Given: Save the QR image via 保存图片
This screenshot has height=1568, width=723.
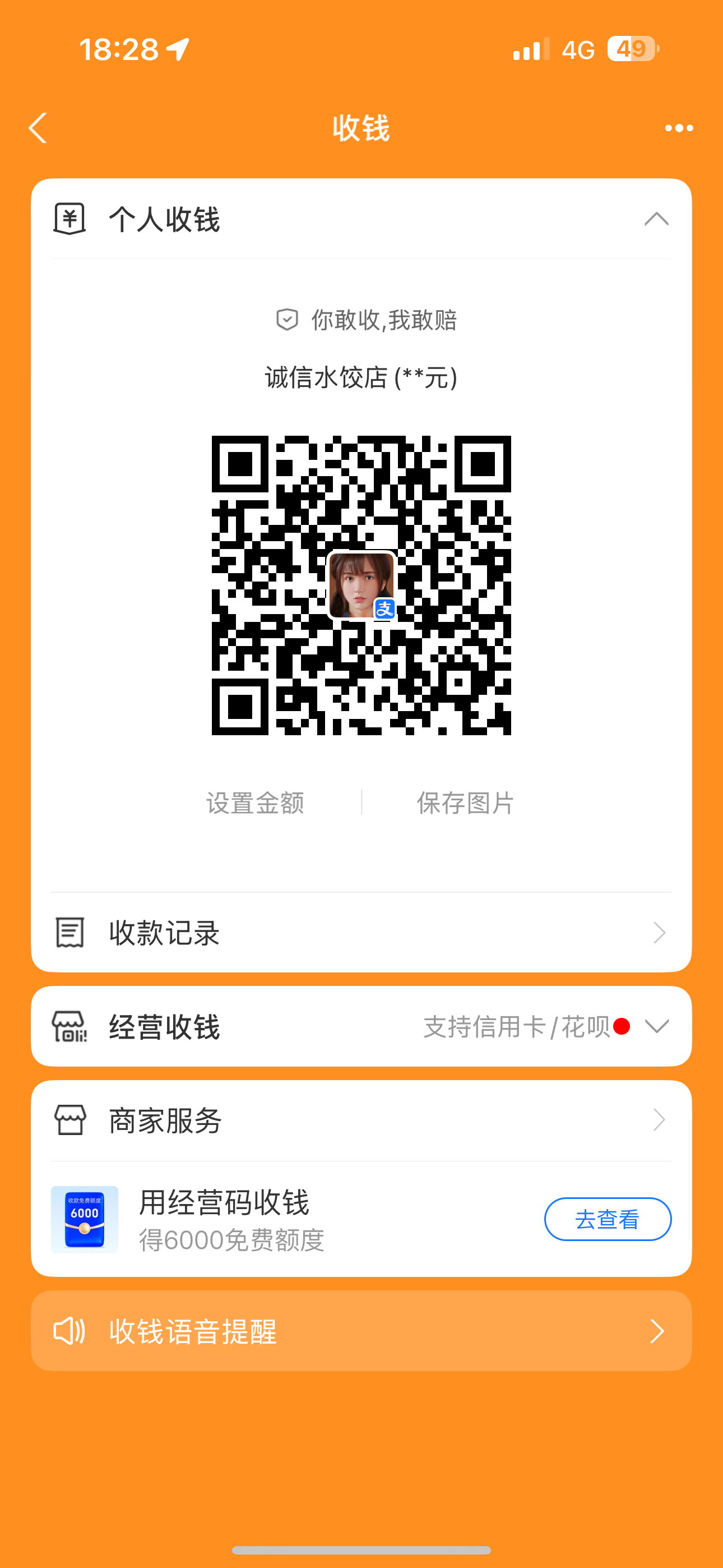Looking at the screenshot, I should 466,803.
